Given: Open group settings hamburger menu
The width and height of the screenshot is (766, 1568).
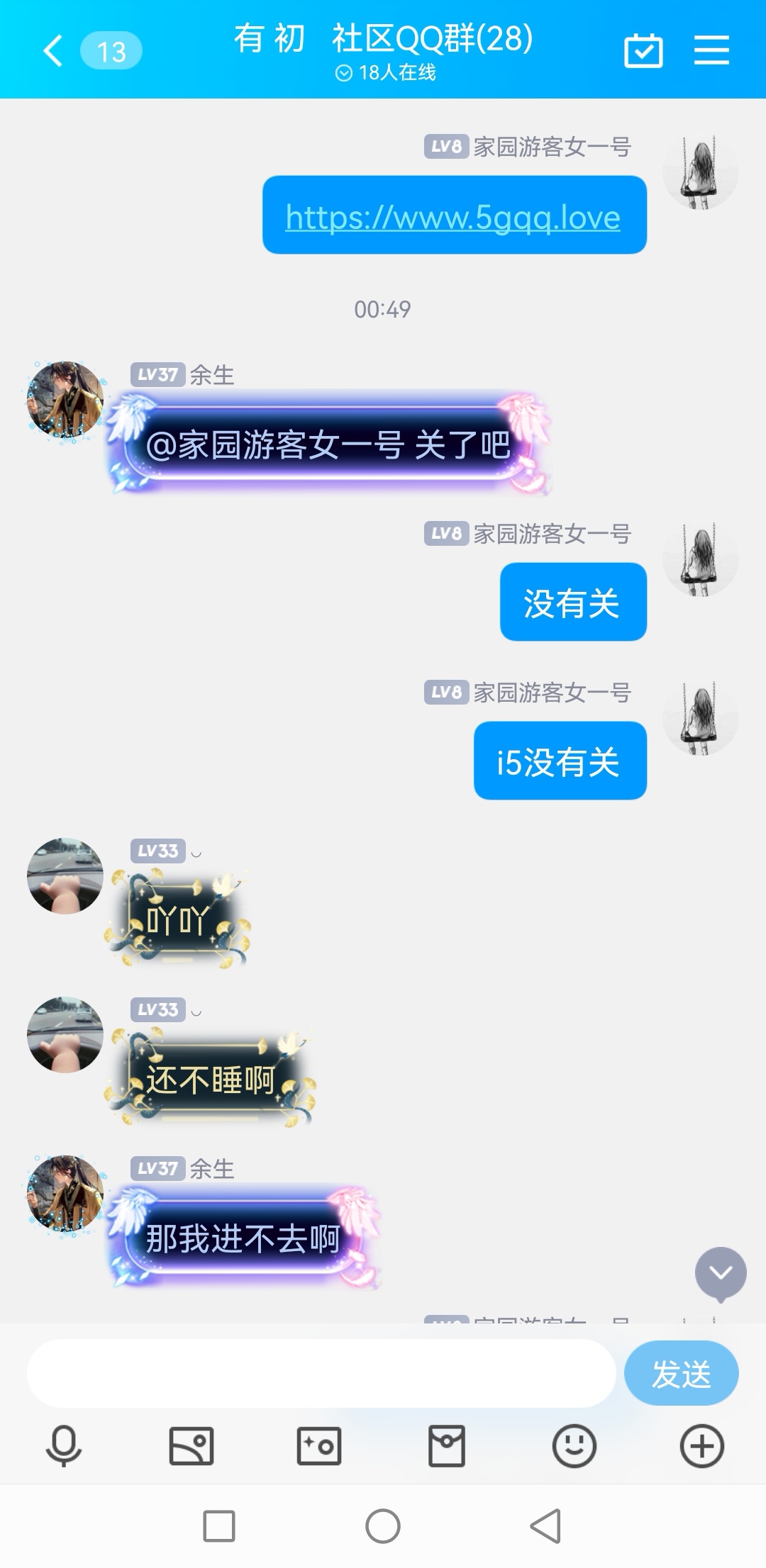Looking at the screenshot, I should pyautogui.click(x=711, y=50).
